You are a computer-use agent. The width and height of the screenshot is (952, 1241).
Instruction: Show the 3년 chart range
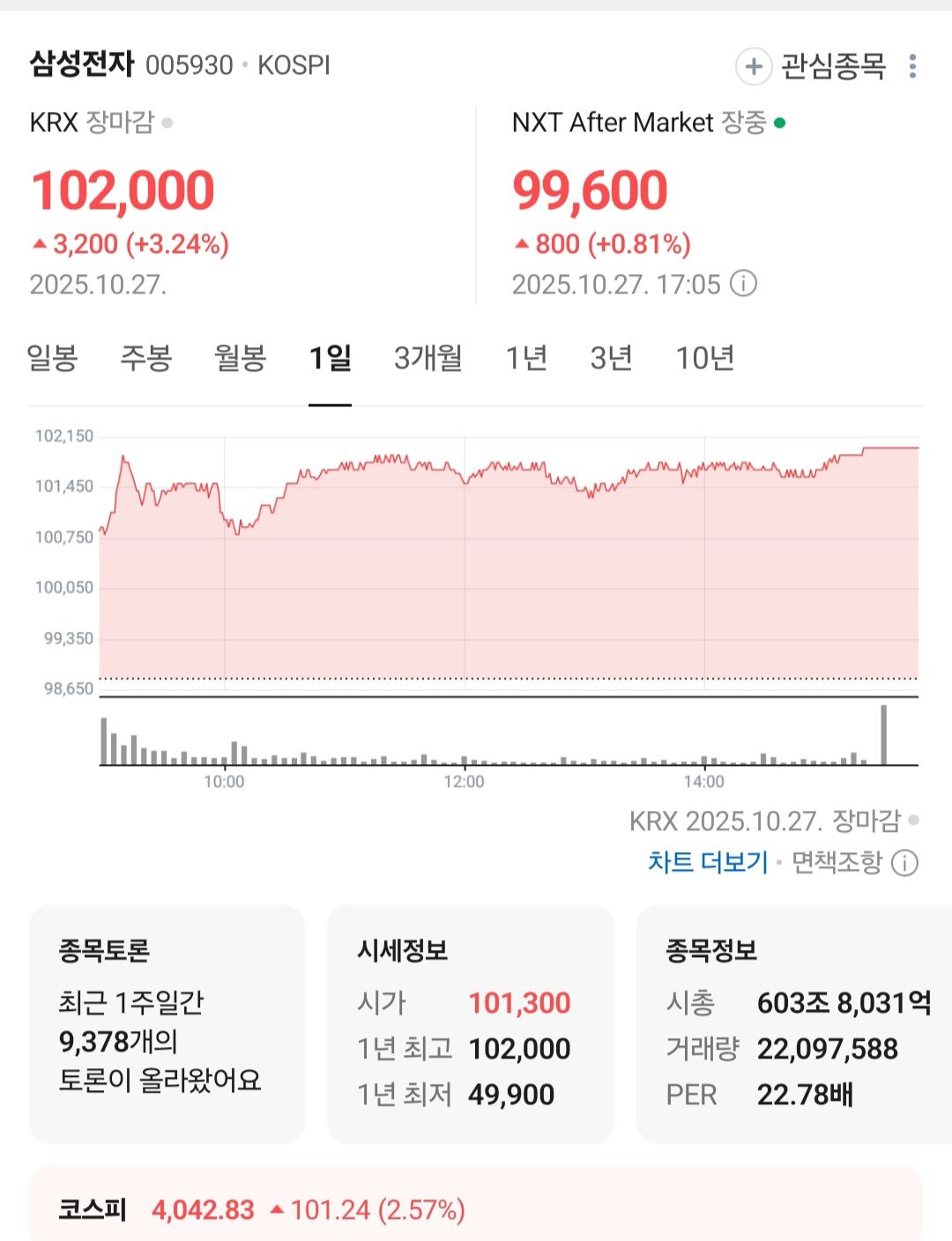[611, 359]
